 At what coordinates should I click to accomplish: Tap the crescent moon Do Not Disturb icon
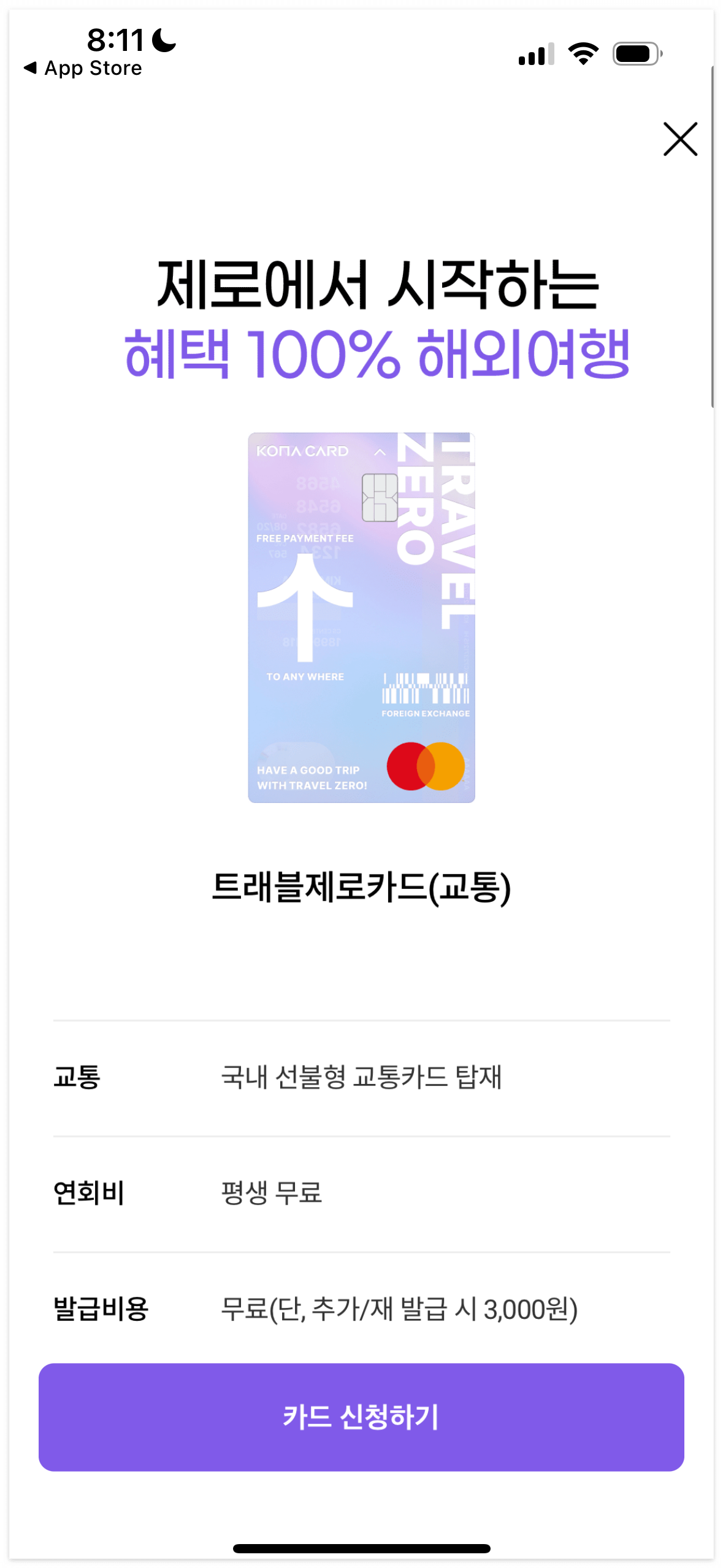[x=163, y=41]
